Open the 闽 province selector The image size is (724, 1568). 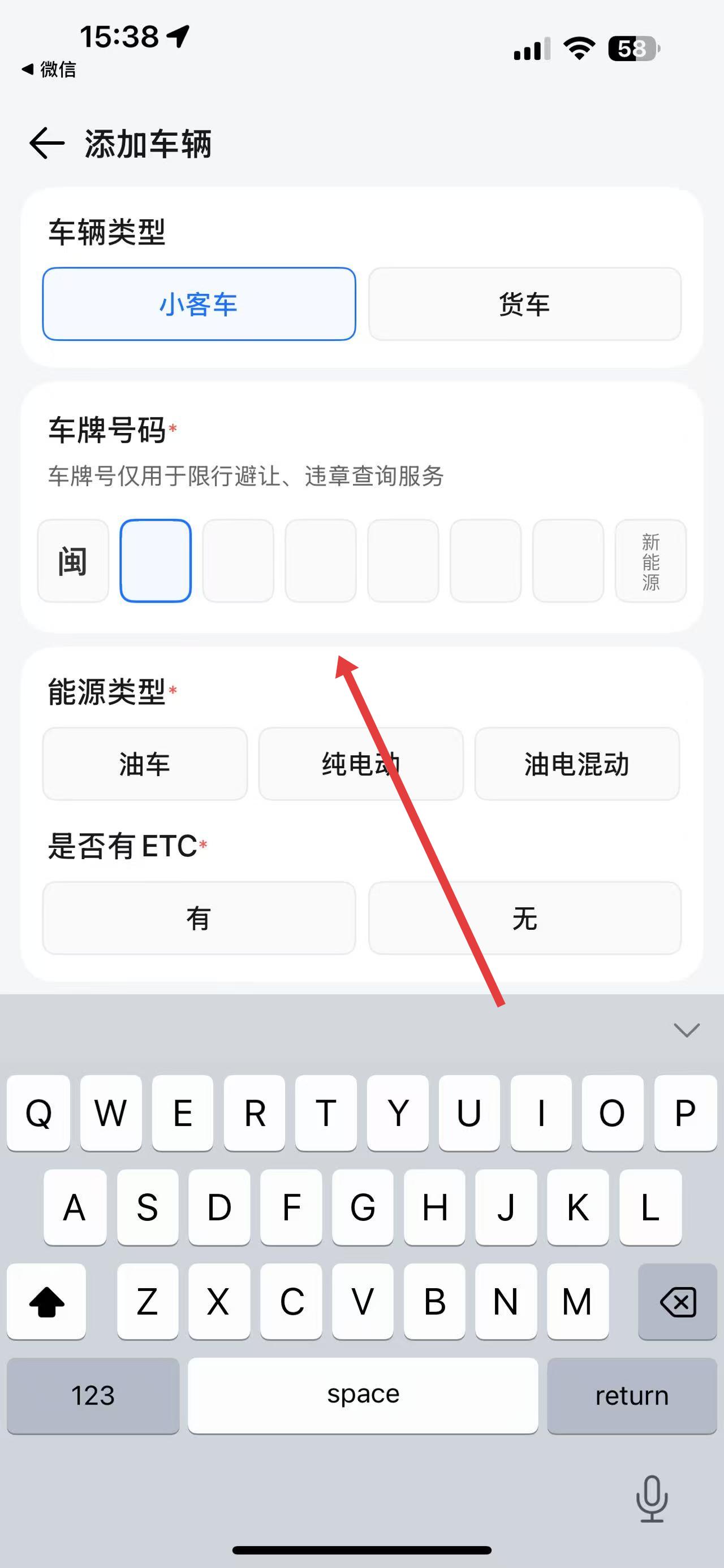(x=73, y=561)
